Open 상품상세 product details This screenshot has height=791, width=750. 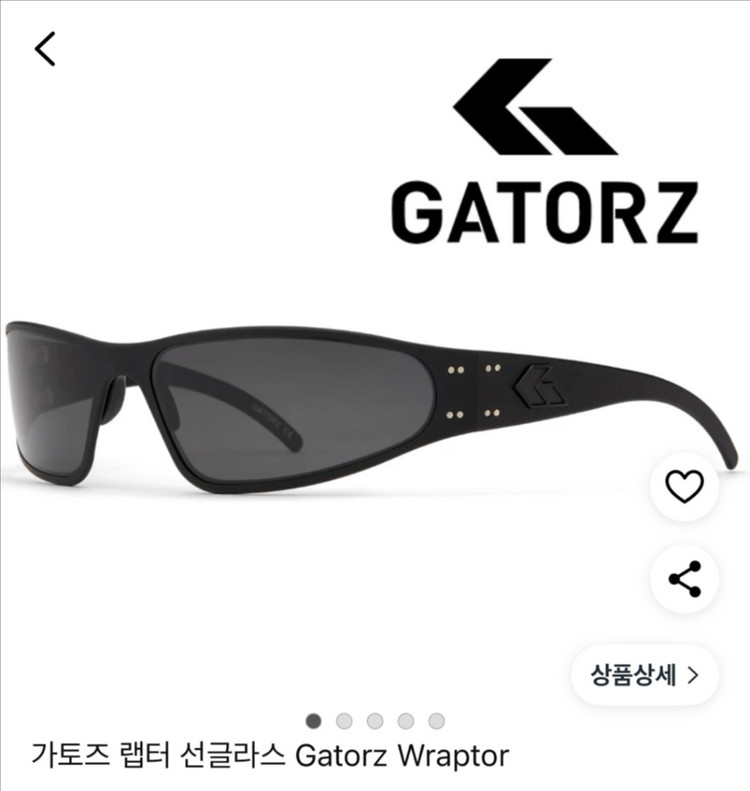click(x=645, y=675)
